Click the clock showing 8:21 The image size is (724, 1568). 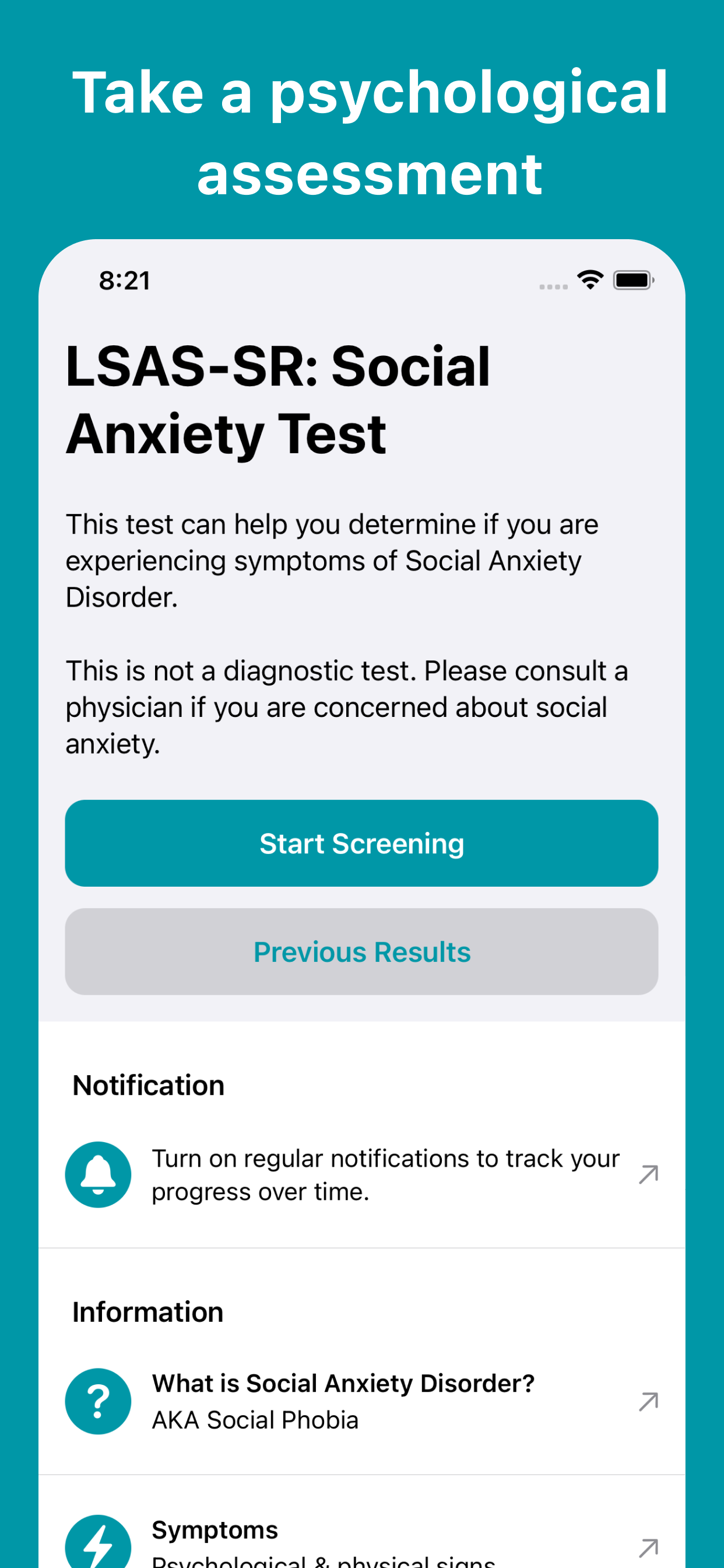tap(124, 281)
